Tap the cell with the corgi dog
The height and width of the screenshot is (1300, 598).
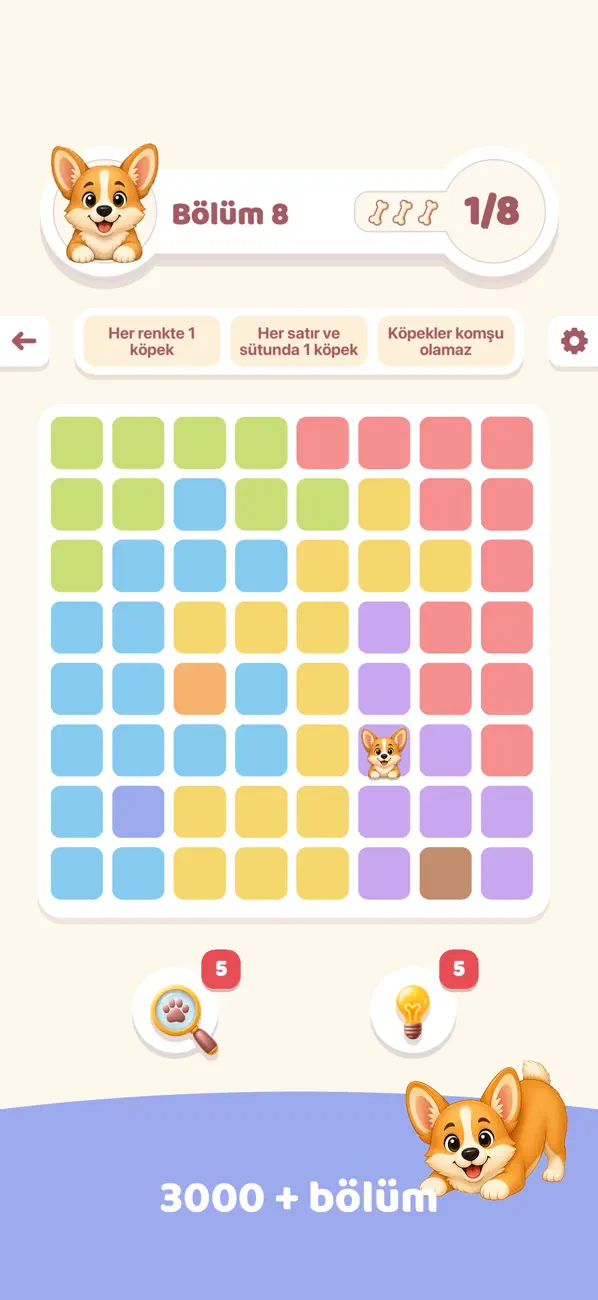(x=384, y=751)
